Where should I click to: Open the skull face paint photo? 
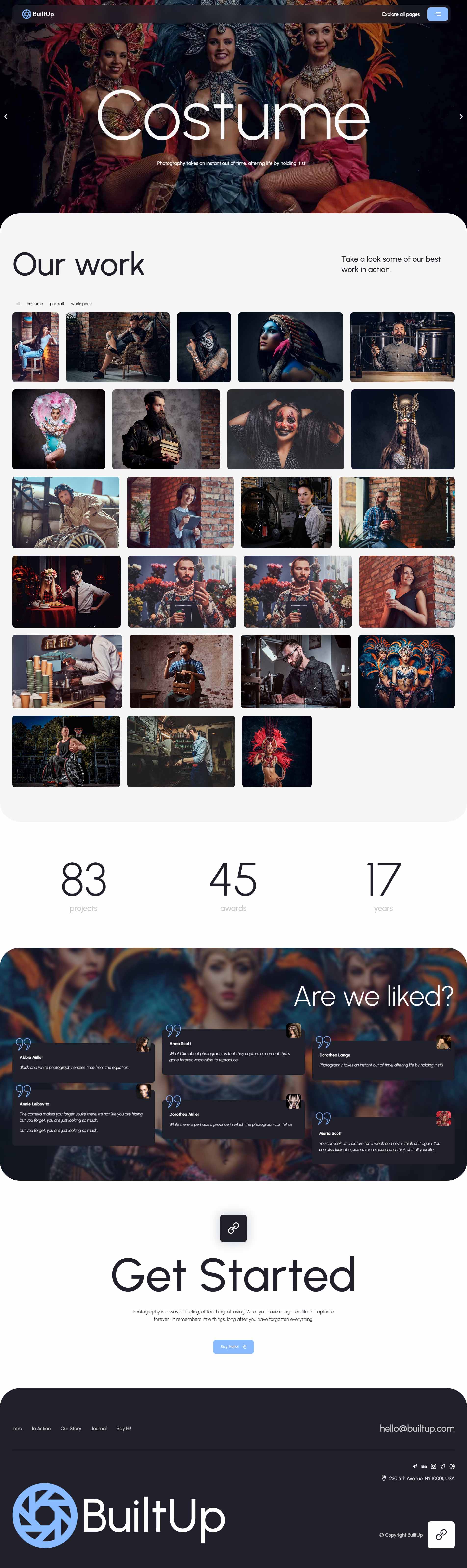point(204,347)
